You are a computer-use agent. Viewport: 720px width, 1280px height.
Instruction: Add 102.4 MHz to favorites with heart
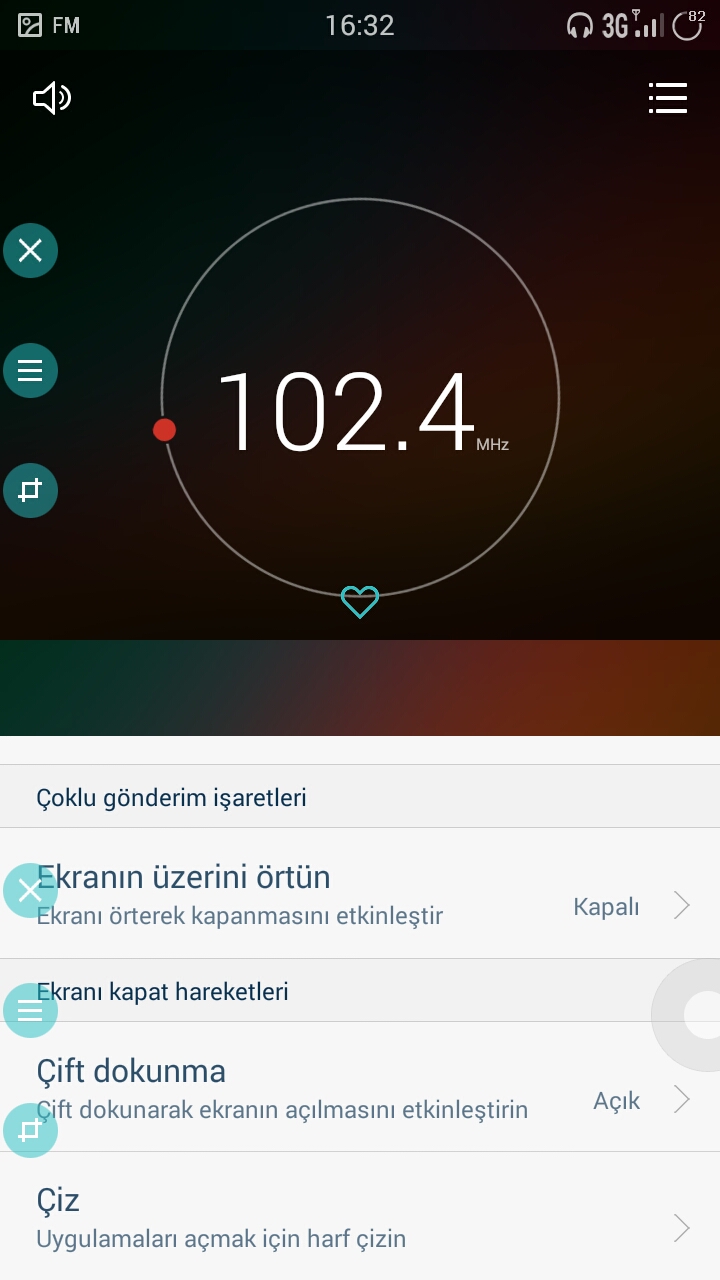point(360,601)
